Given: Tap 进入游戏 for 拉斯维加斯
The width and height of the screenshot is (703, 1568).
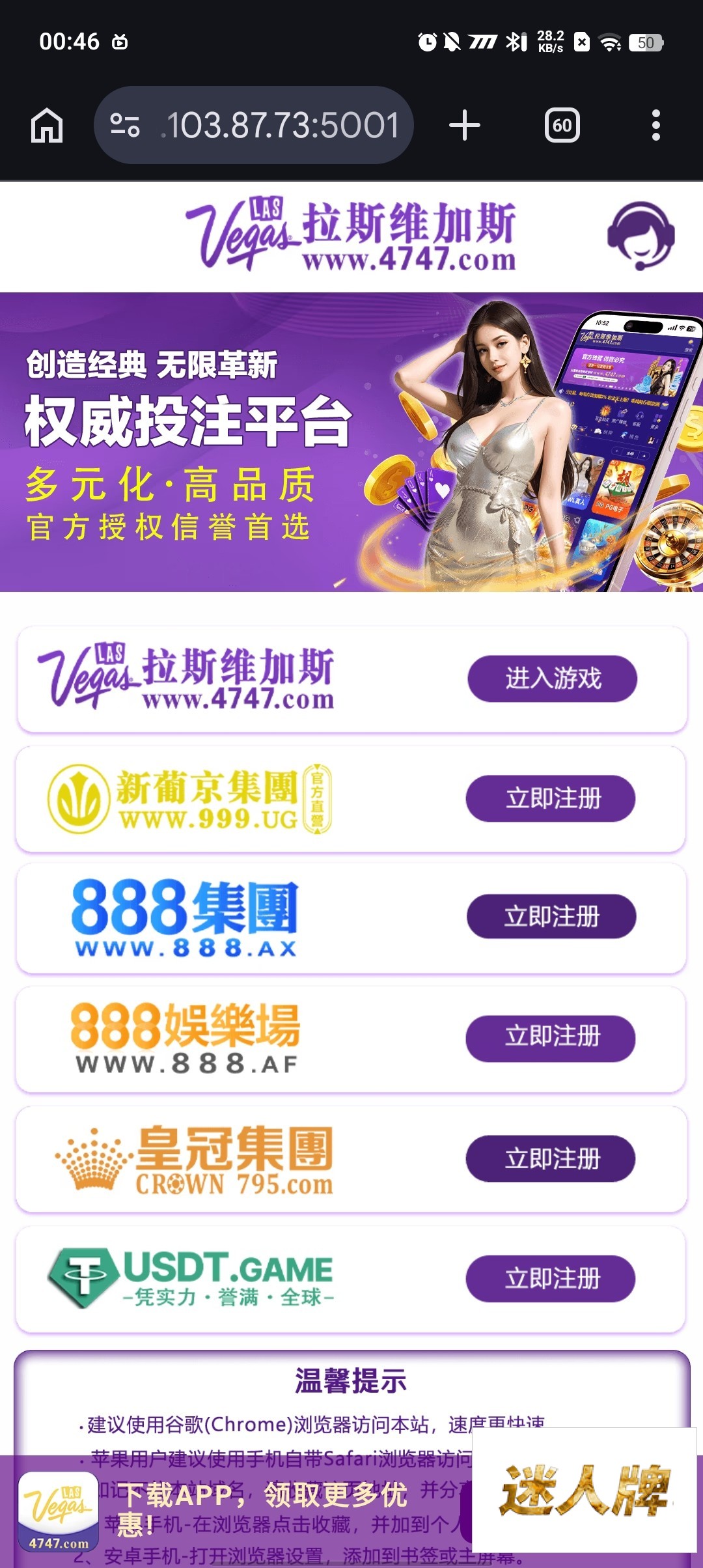Looking at the screenshot, I should point(552,679).
